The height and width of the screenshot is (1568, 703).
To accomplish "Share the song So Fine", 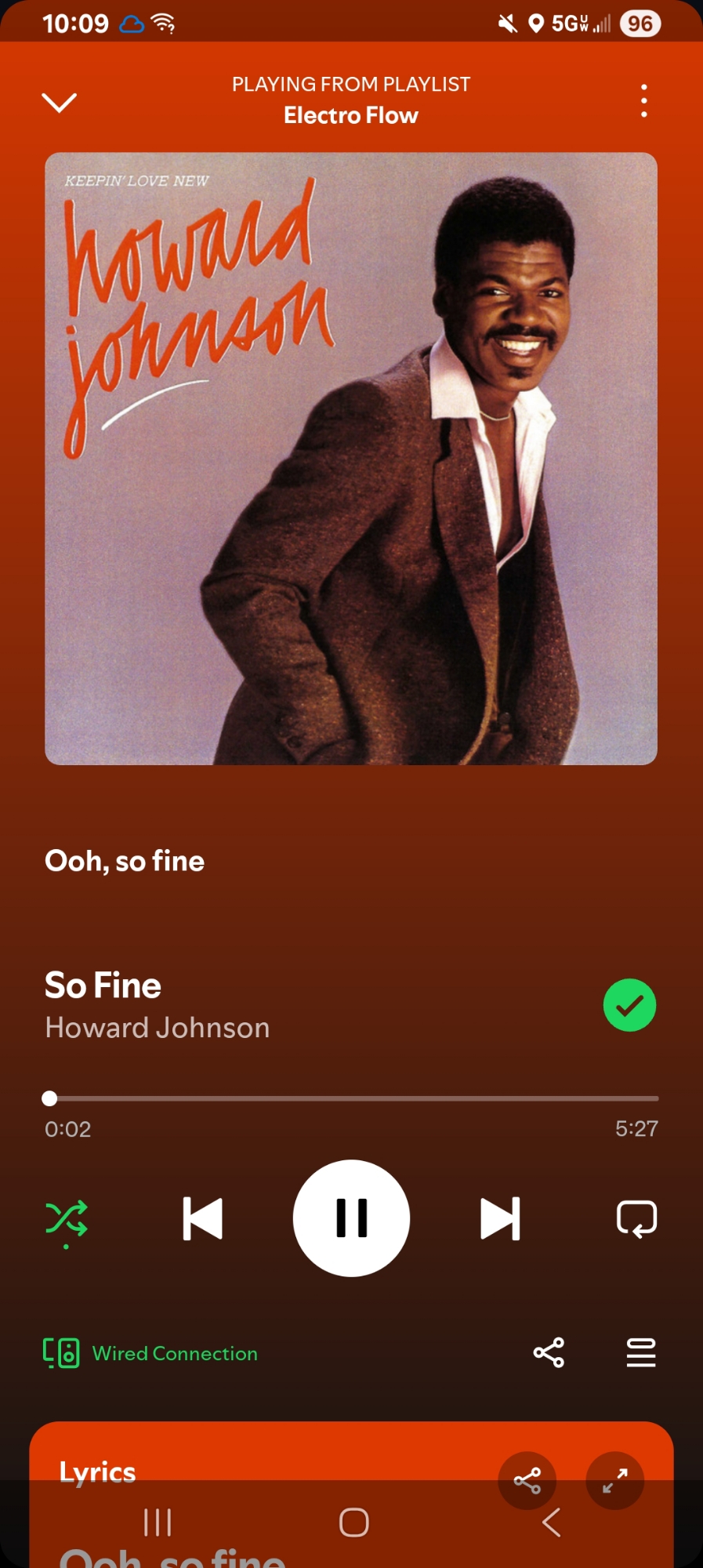I will pyautogui.click(x=549, y=1352).
